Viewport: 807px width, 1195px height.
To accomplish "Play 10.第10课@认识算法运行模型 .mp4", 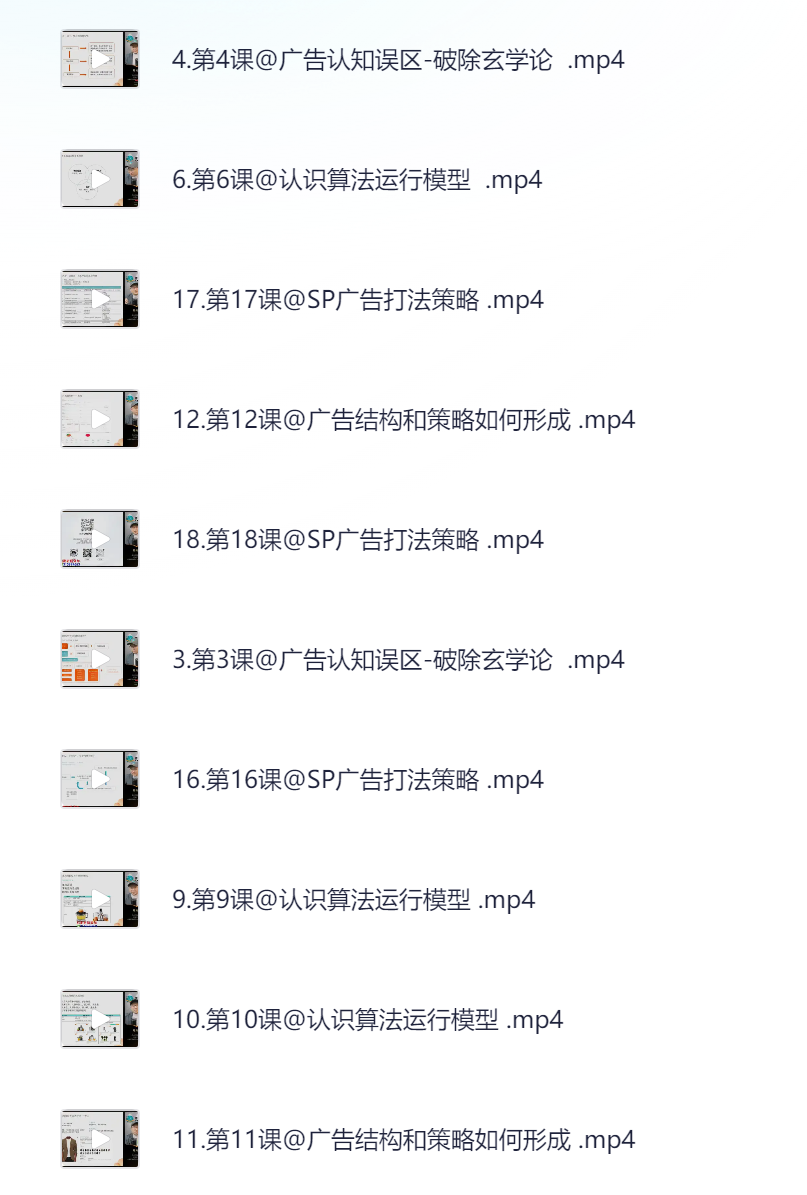I will coord(100,1020).
